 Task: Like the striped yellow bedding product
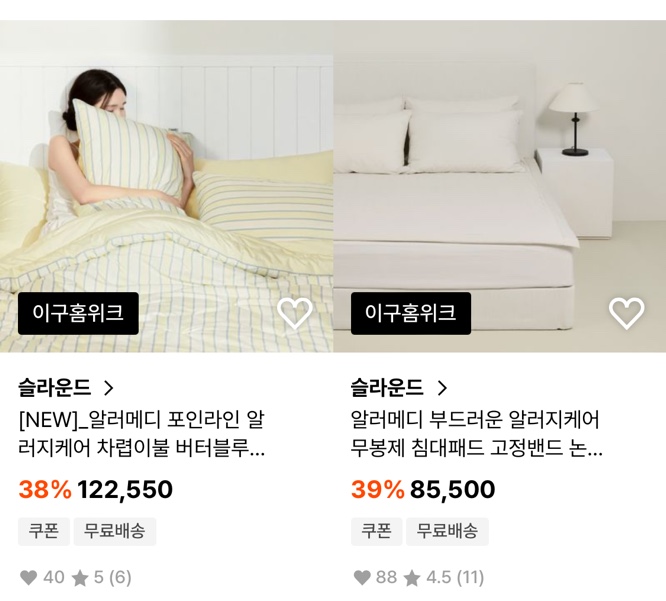pos(294,313)
